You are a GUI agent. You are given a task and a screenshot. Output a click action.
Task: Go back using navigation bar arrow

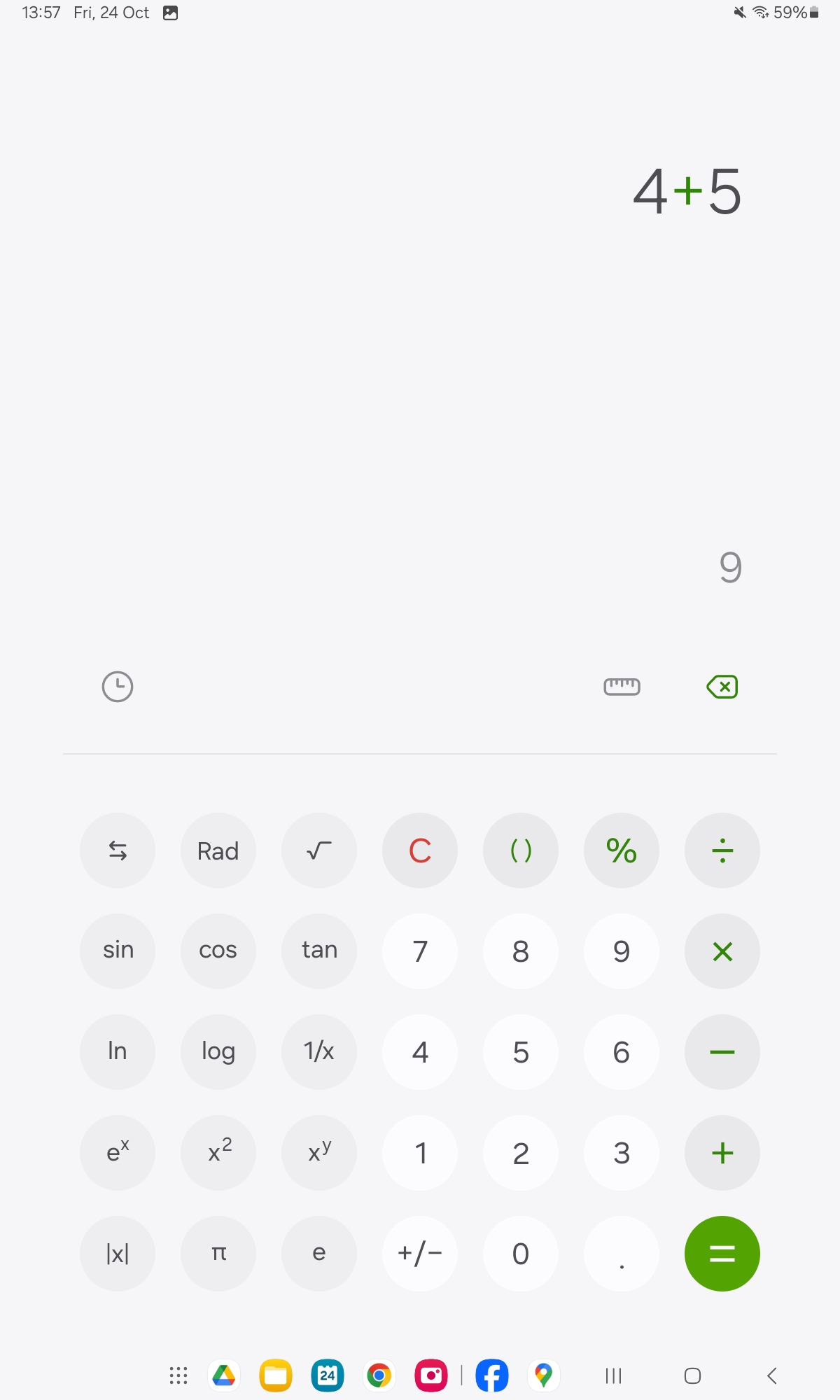point(771,1375)
